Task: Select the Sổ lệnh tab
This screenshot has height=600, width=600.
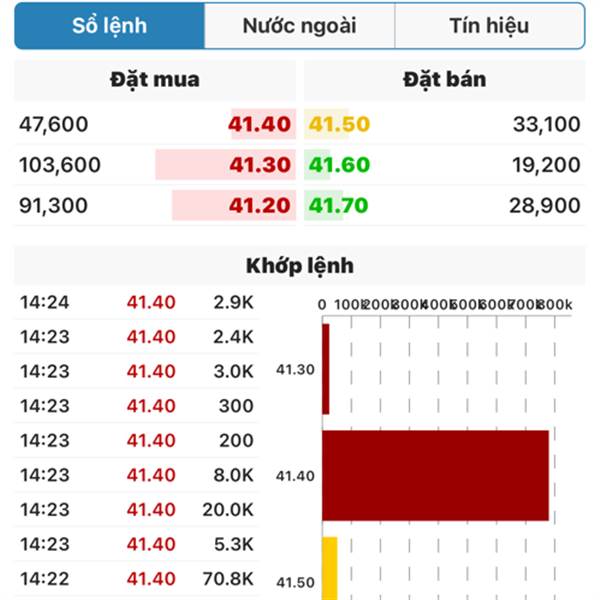Action: coord(110,26)
